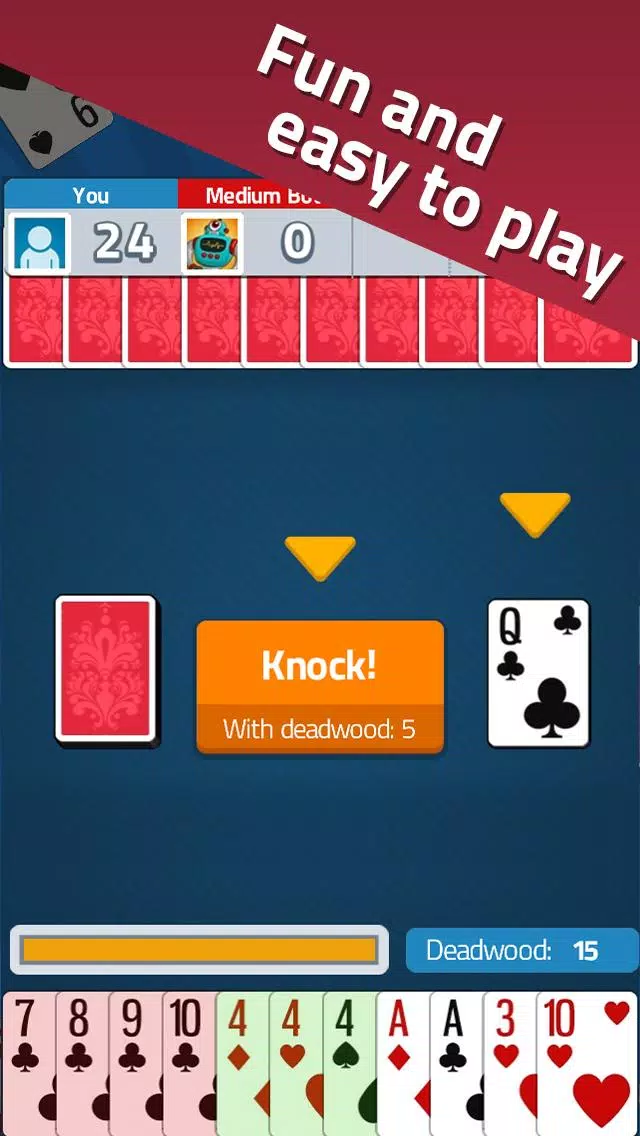Choose the Ace of clubs card

tap(457, 1064)
